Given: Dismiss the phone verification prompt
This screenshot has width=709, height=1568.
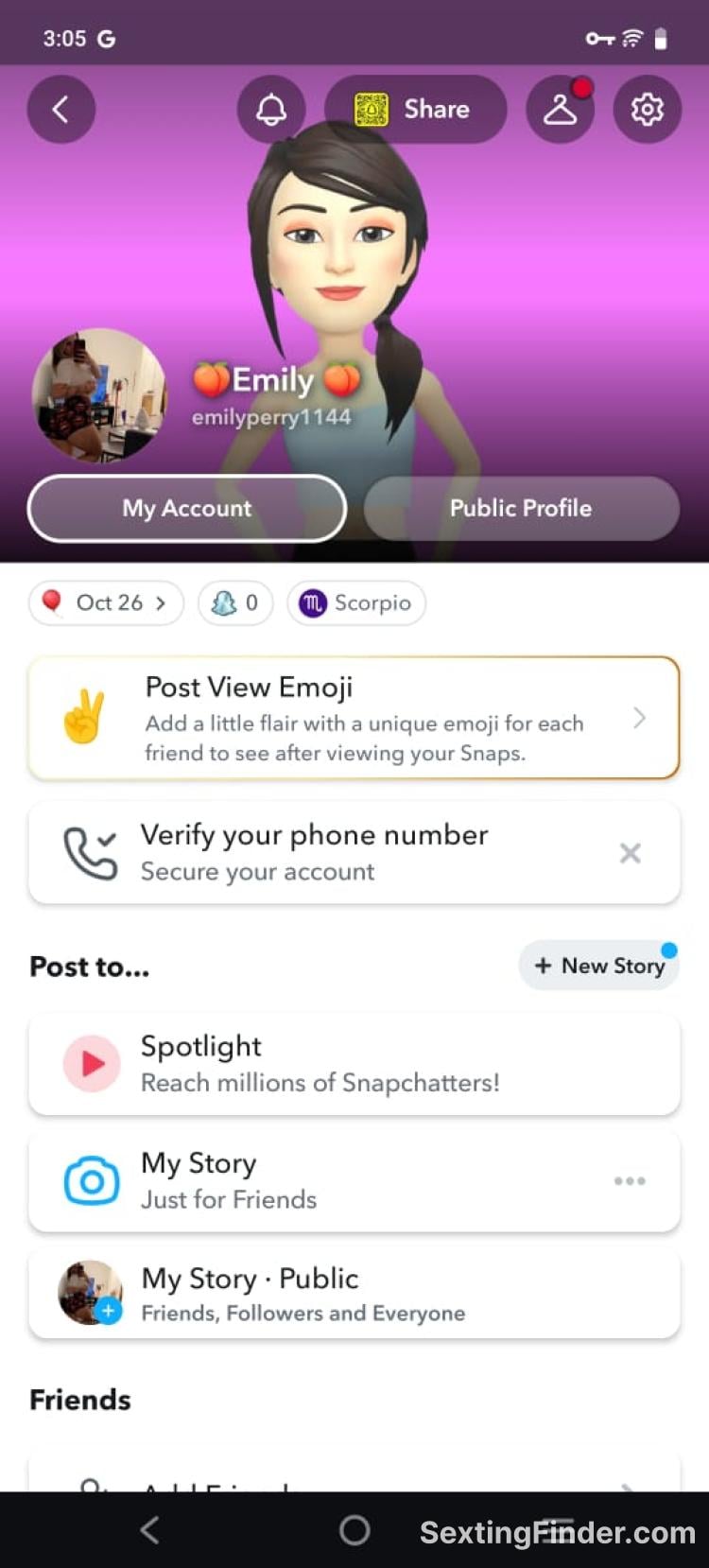Looking at the screenshot, I should [631, 853].
